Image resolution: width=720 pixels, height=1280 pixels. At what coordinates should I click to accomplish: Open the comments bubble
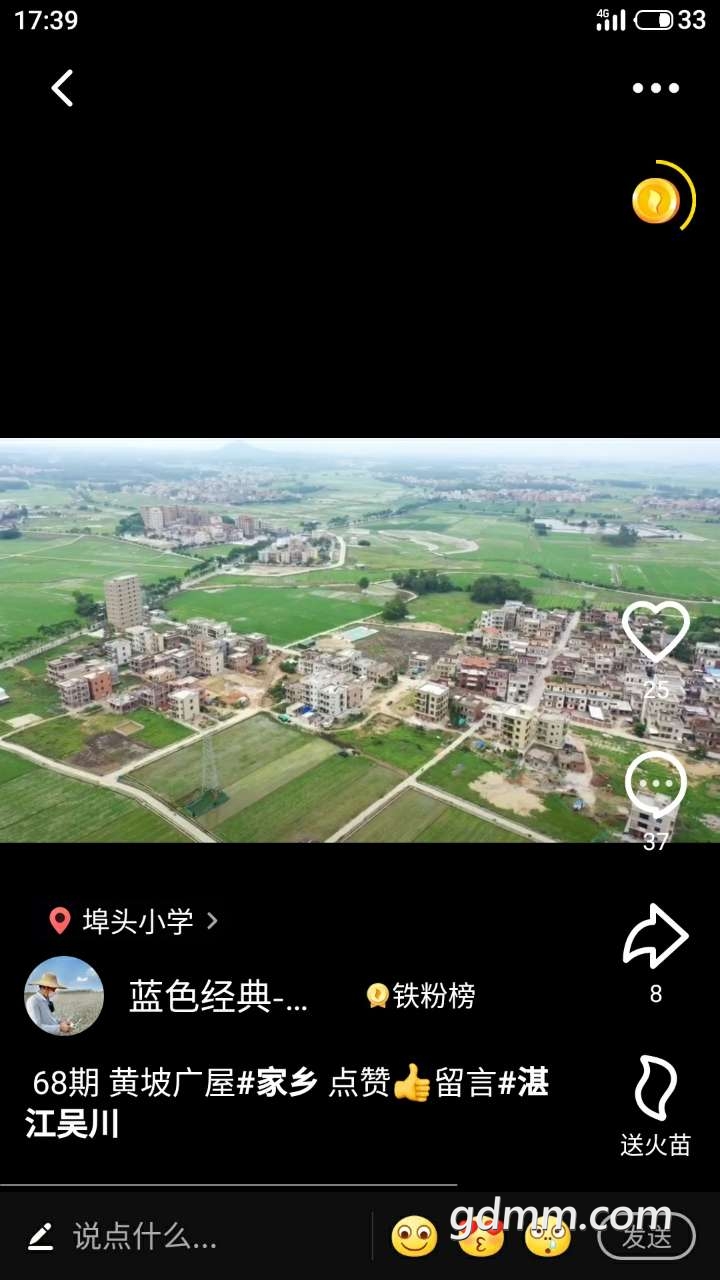pyautogui.click(x=656, y=785)
